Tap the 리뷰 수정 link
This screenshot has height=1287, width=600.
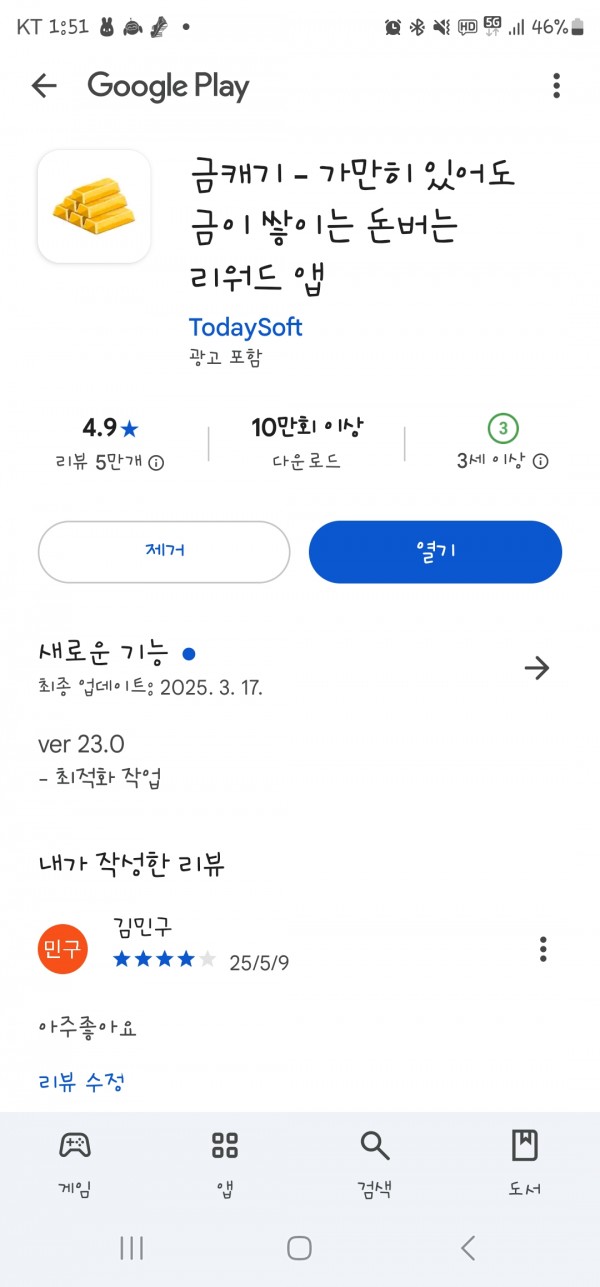pyautogui.click(x=81, y=1082)
